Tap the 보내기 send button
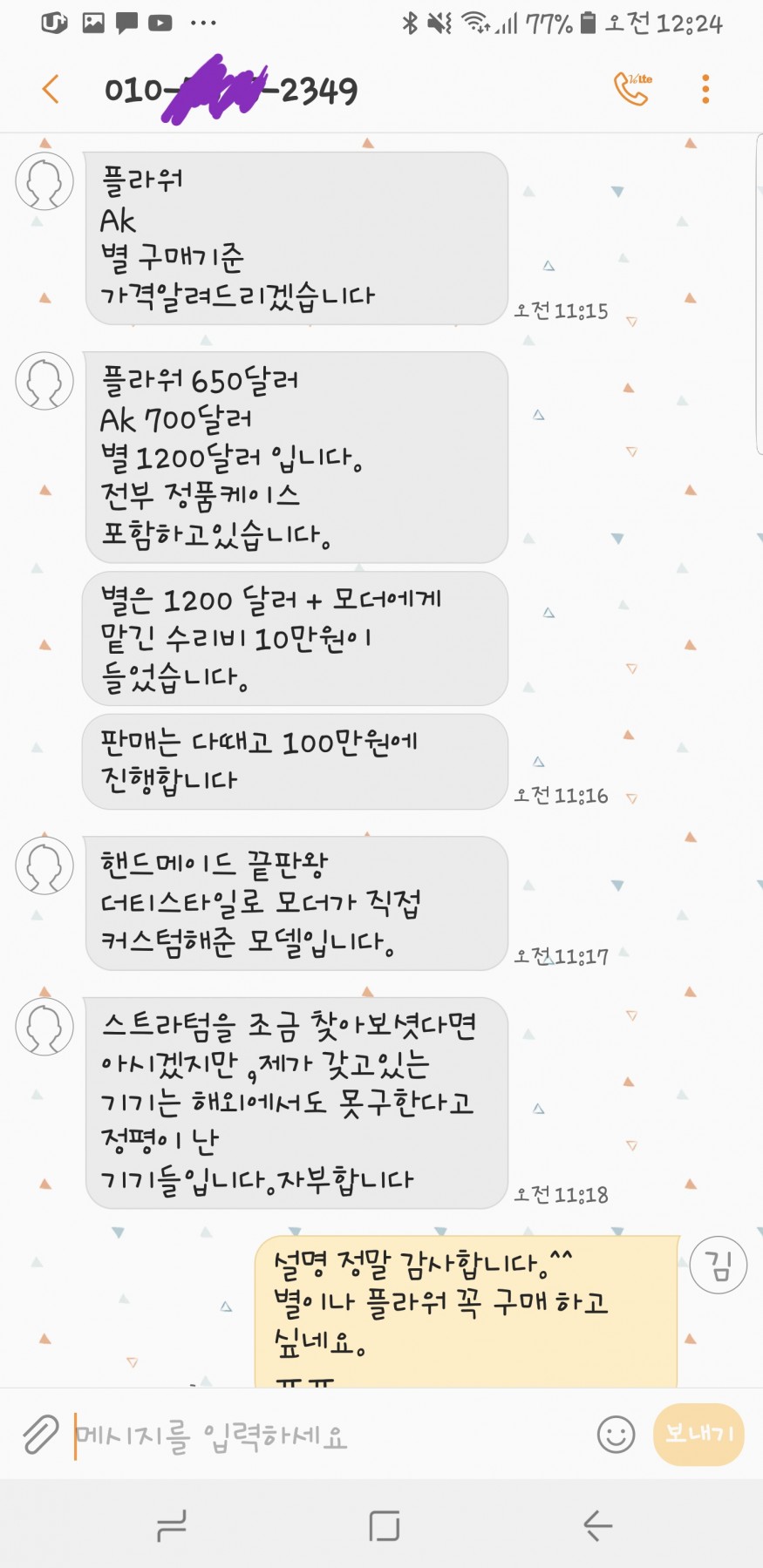 coord(698,1434)
